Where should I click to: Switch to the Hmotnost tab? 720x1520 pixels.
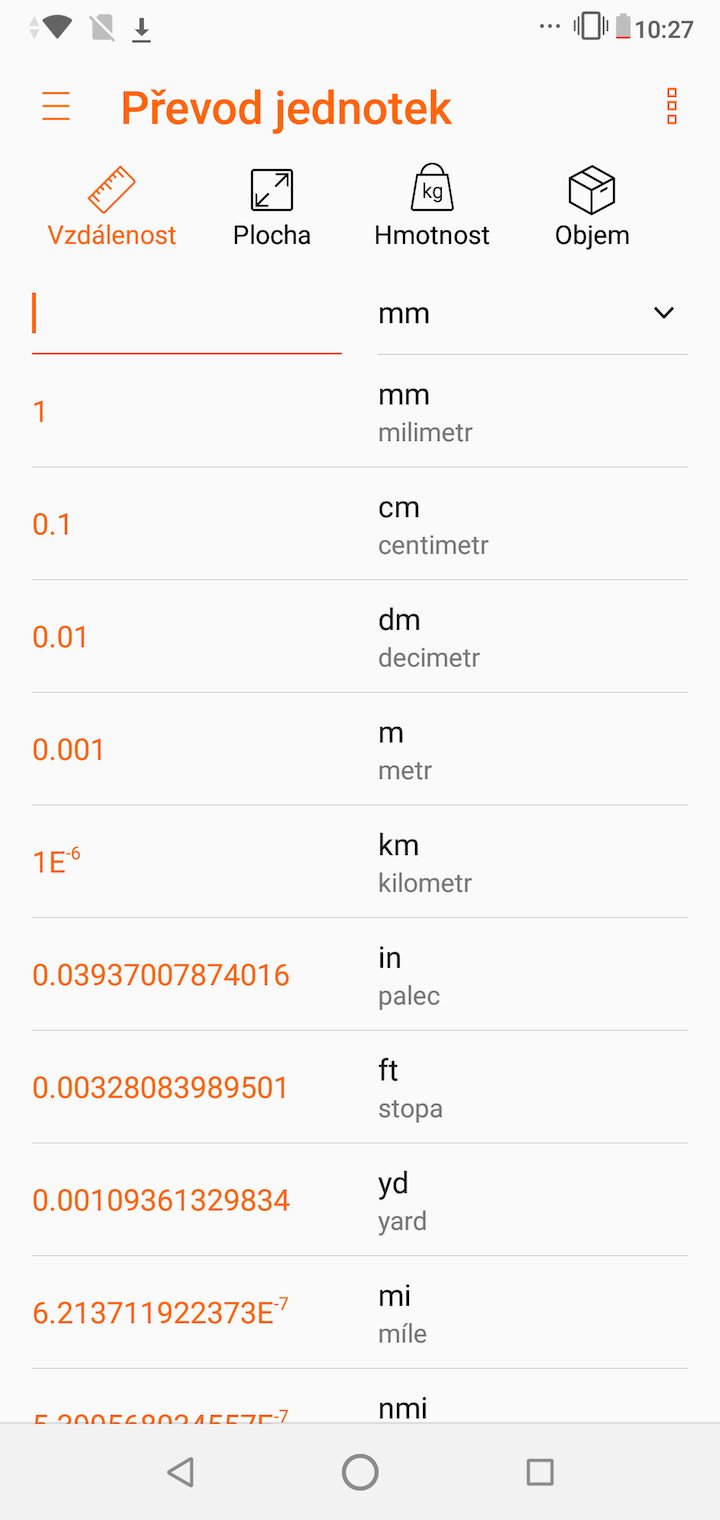(x=432, y=208)
